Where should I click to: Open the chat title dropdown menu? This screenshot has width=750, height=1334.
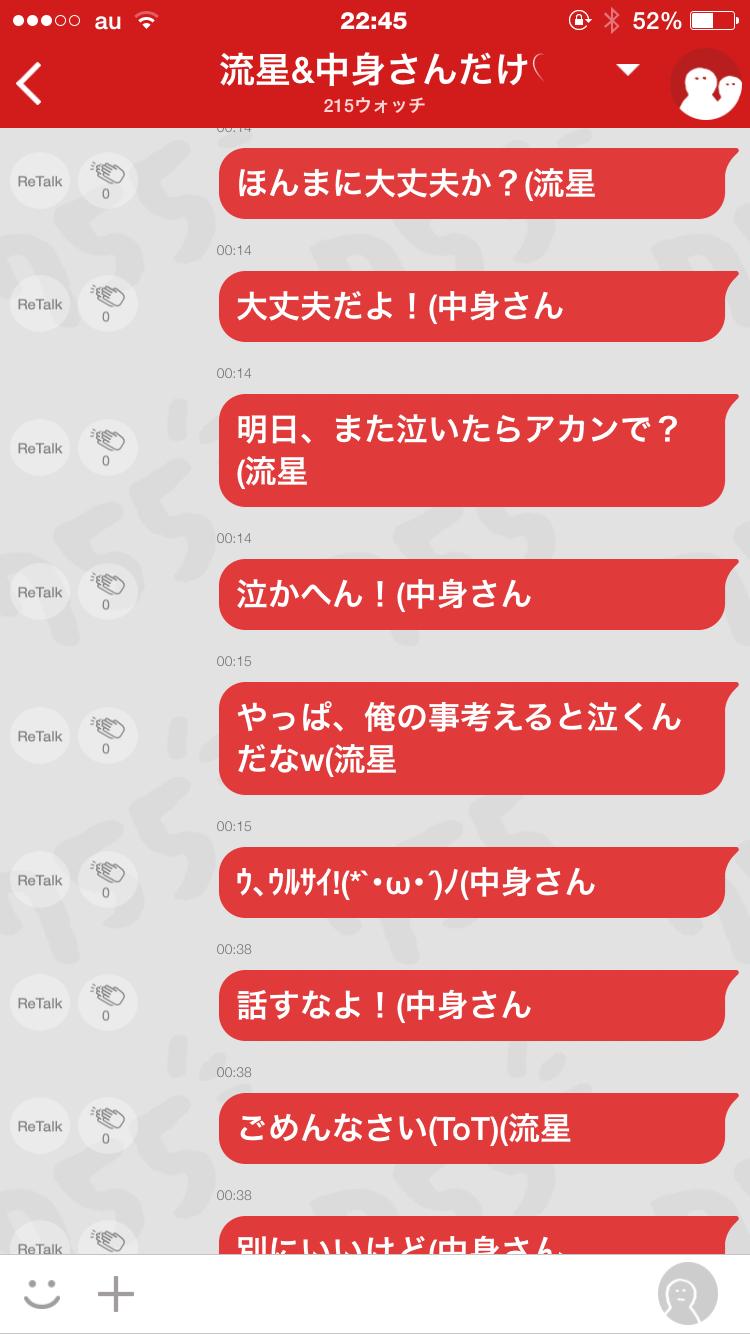click(x=627, y=70)
